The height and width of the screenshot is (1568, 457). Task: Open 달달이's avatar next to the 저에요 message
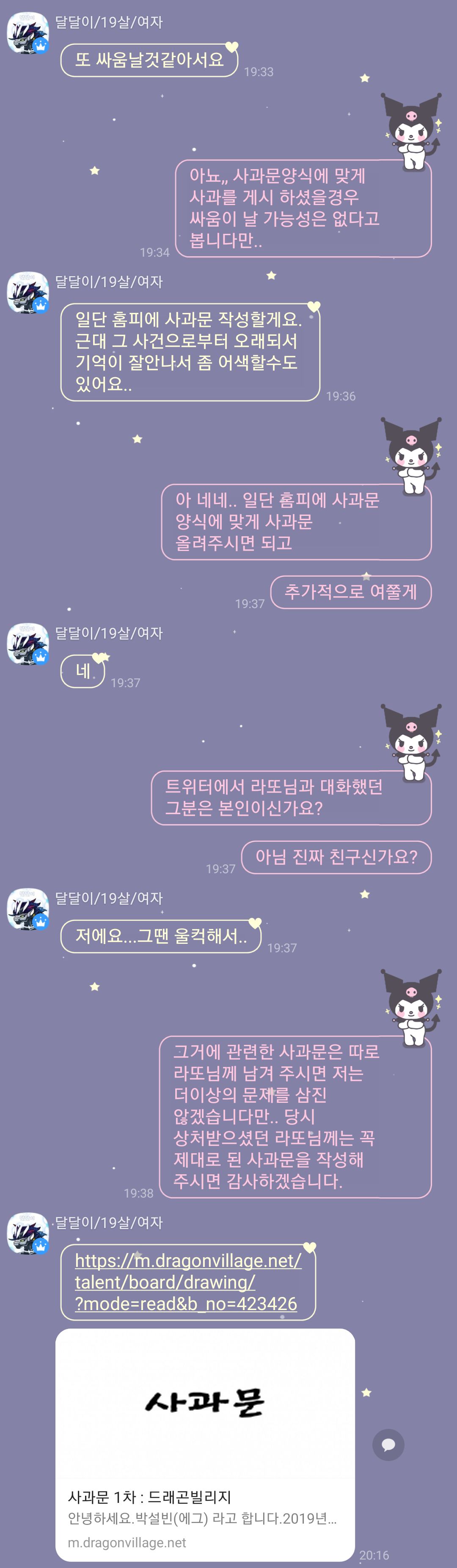pyautogui.click(x=28, y=909)
